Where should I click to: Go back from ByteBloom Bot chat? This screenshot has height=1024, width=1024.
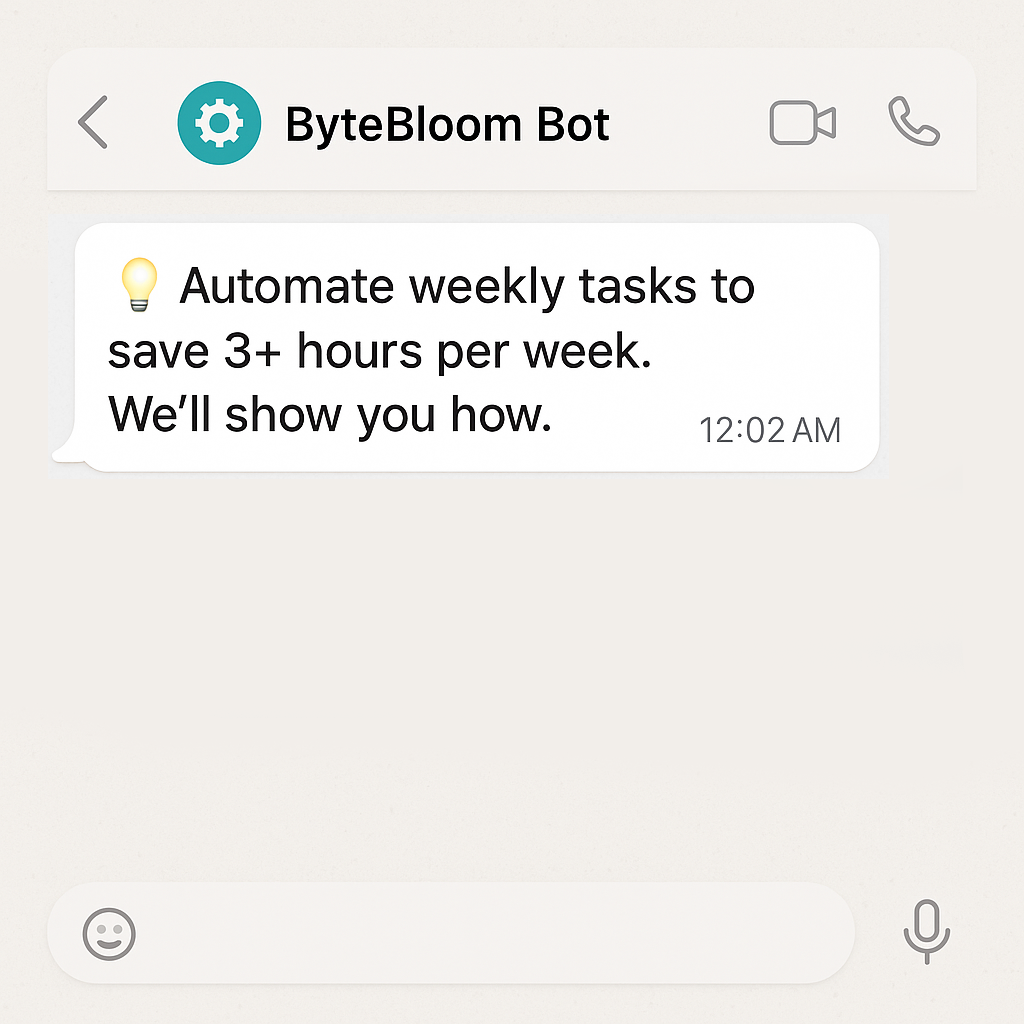93,124
